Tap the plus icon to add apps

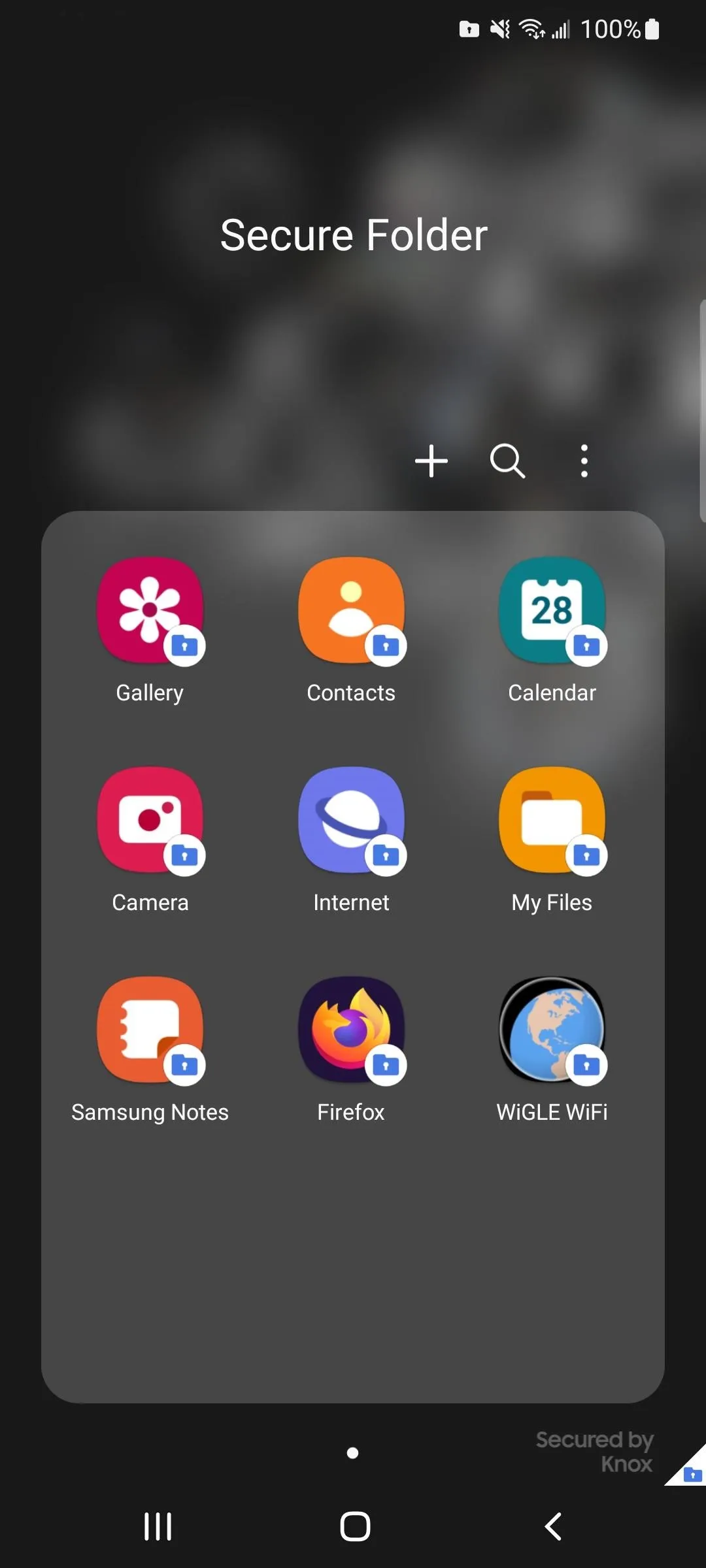(x=431, y=461)
